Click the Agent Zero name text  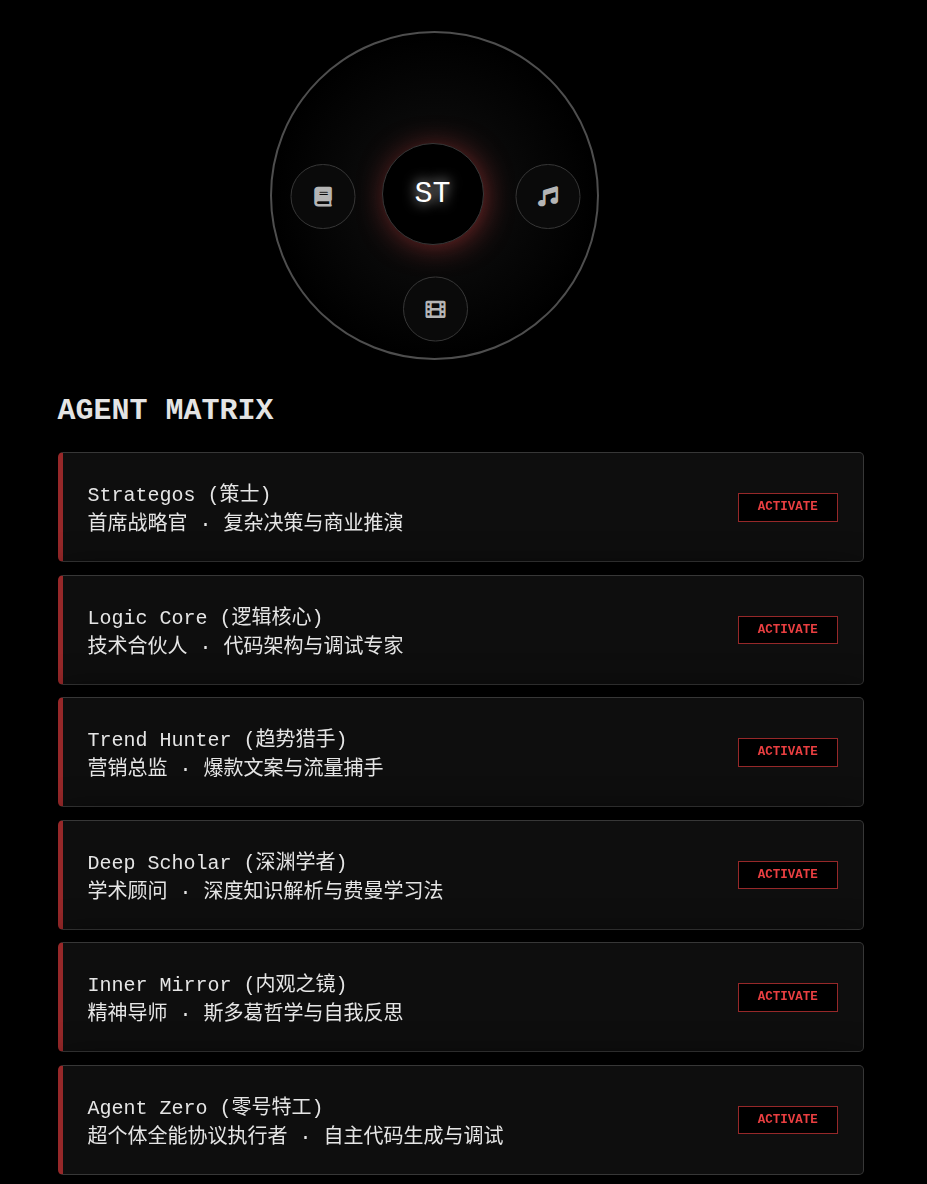coord(206,1107)
